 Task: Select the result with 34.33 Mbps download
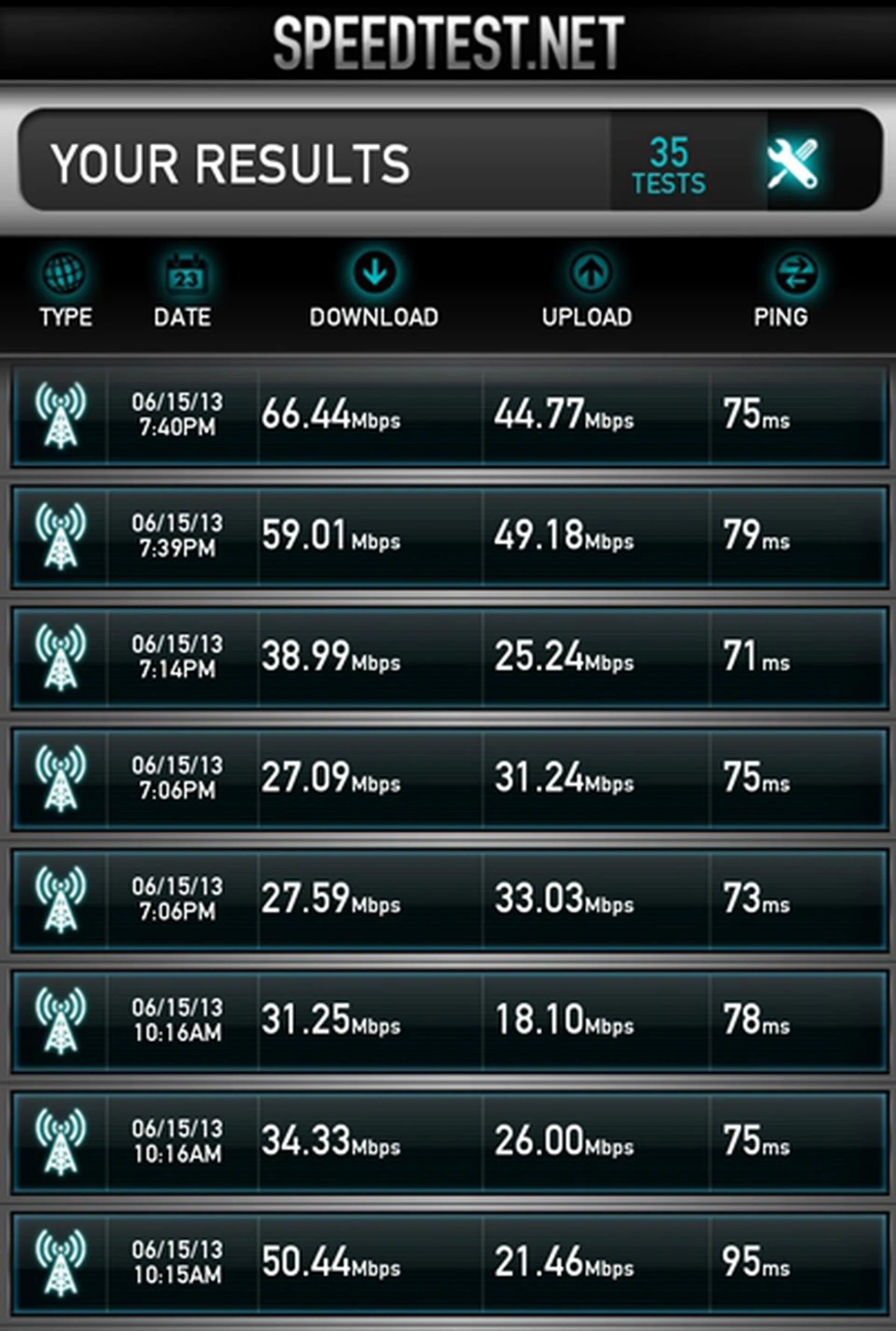pyautogui.click(x=448, y=1141)
